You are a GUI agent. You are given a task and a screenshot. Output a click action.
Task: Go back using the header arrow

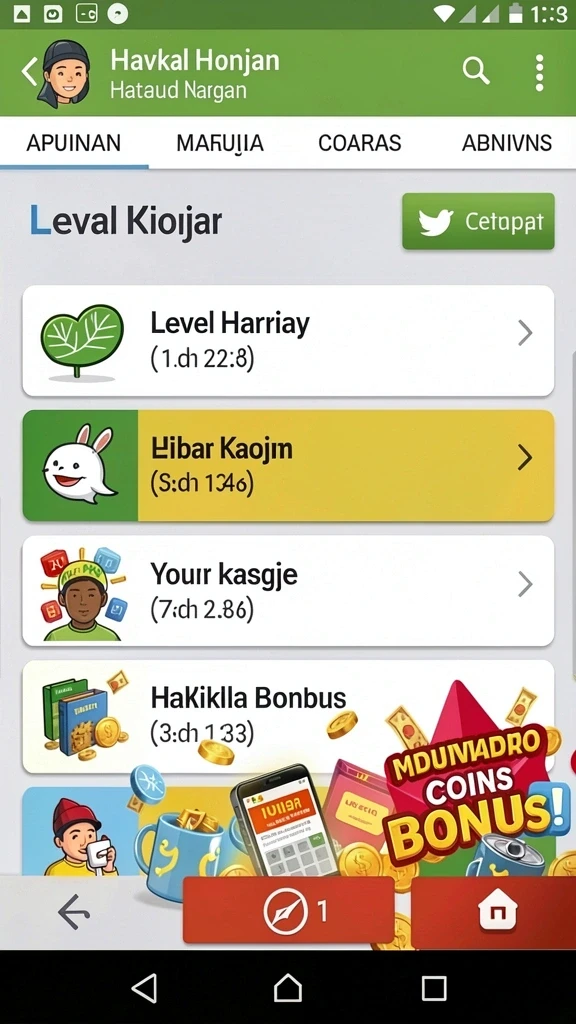(29, 71)
